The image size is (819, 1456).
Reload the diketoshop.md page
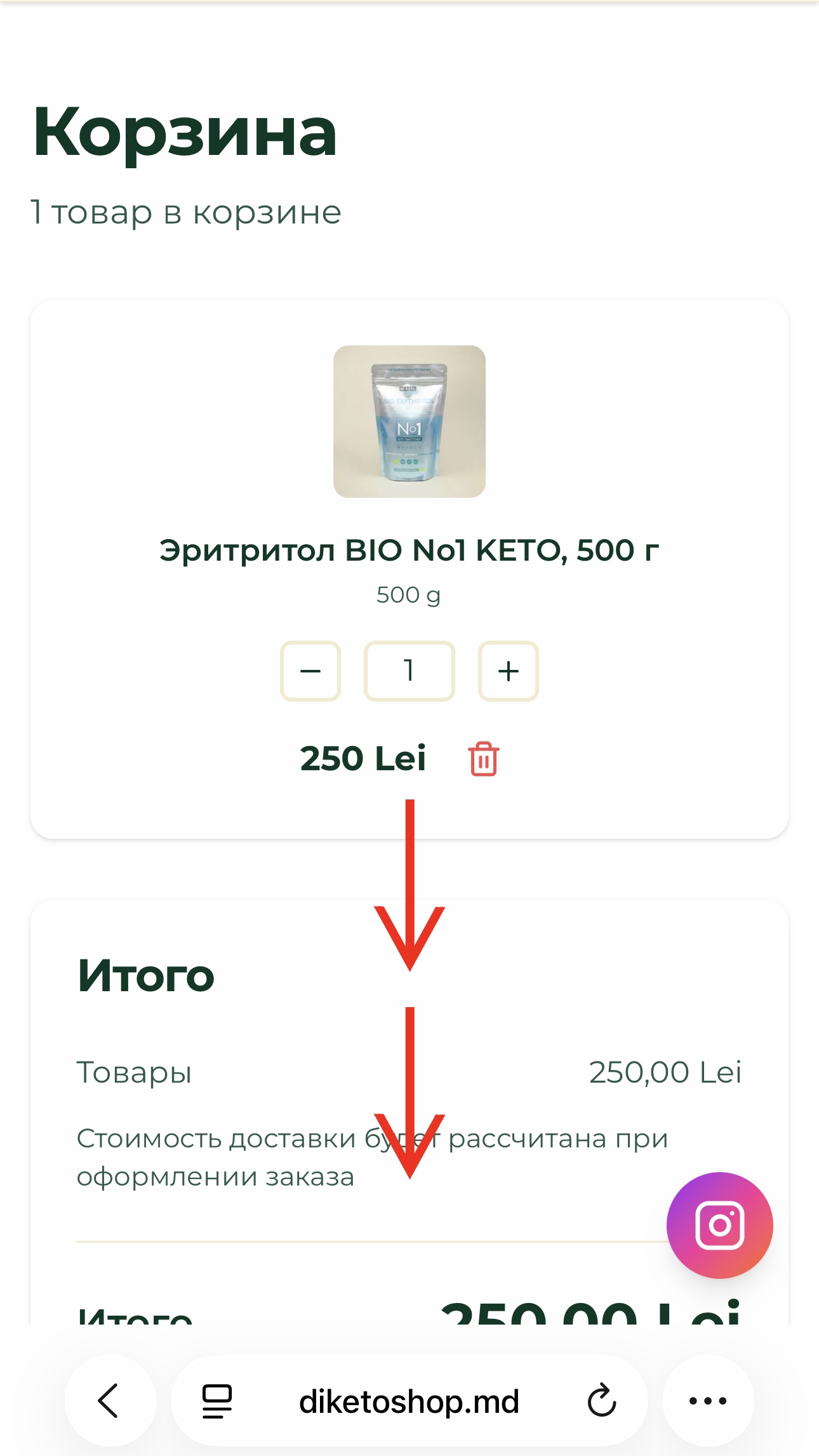(x=601, y=1401)
